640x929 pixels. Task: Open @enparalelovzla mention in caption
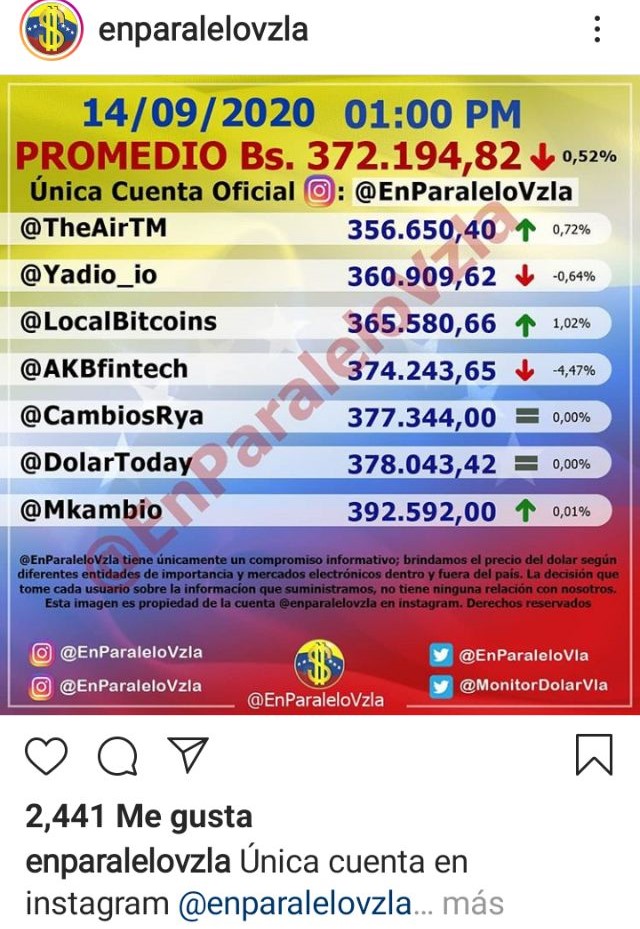click(295, 903)
